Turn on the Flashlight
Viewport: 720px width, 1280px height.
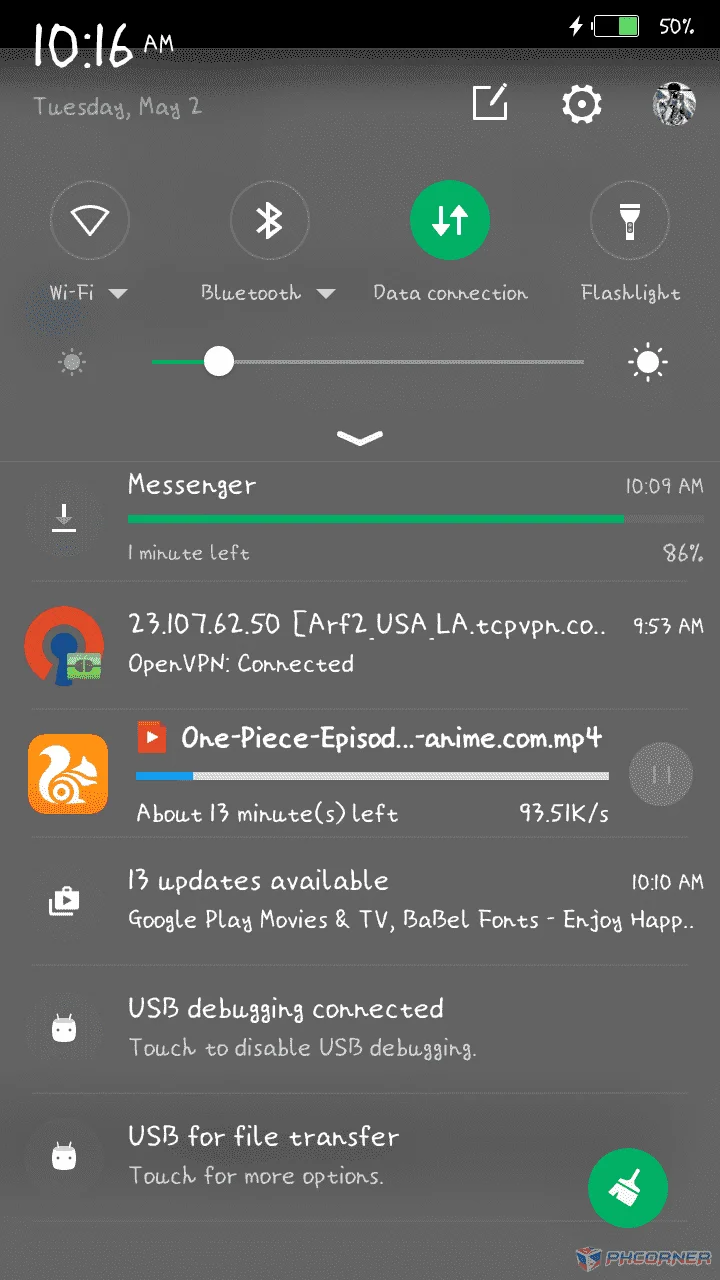tap(630, 221)
